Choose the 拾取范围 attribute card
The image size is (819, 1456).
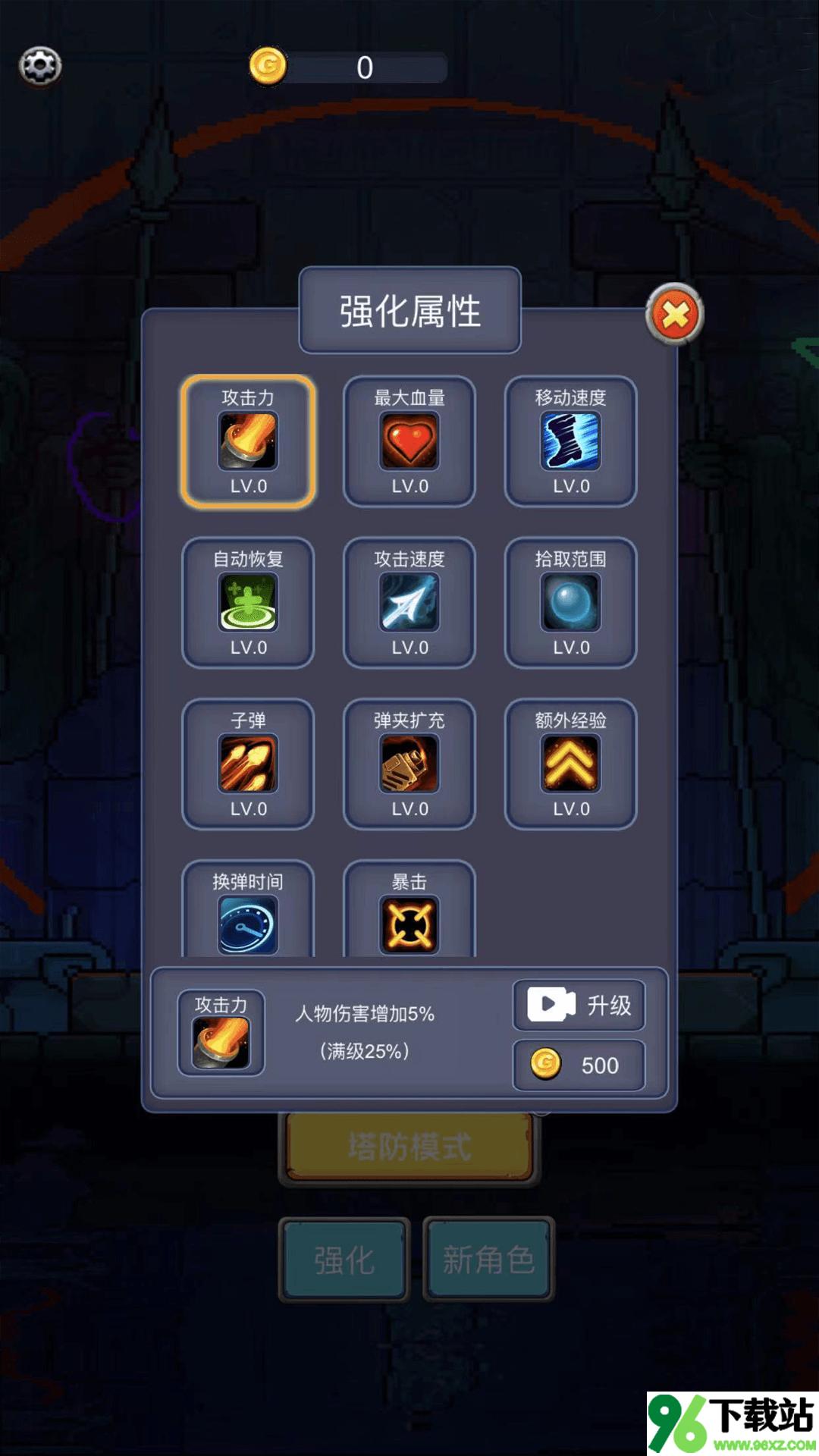tap(570, 603)
